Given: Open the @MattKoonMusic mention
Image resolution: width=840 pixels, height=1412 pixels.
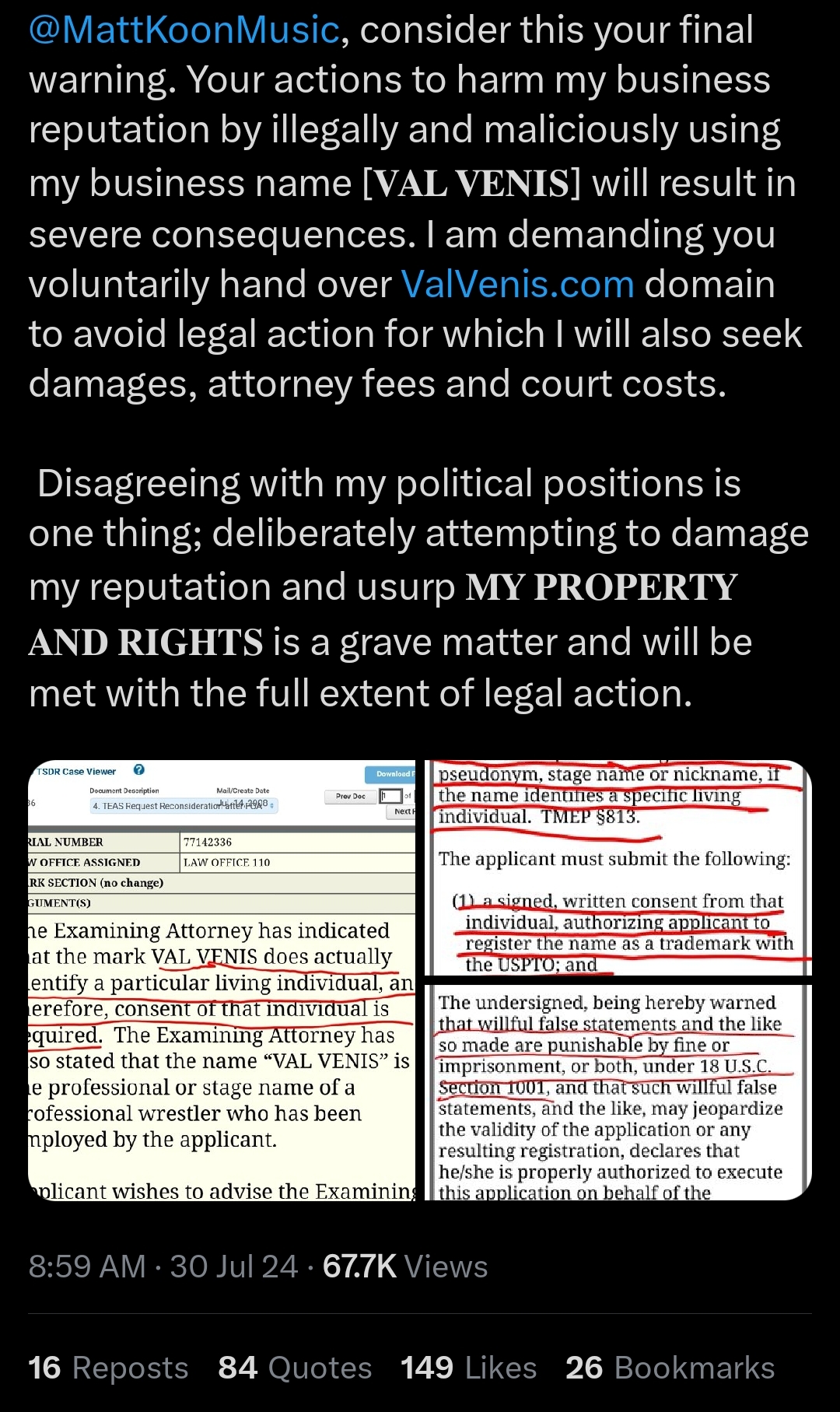Looking at the screenshot, I should pos(184,31).
